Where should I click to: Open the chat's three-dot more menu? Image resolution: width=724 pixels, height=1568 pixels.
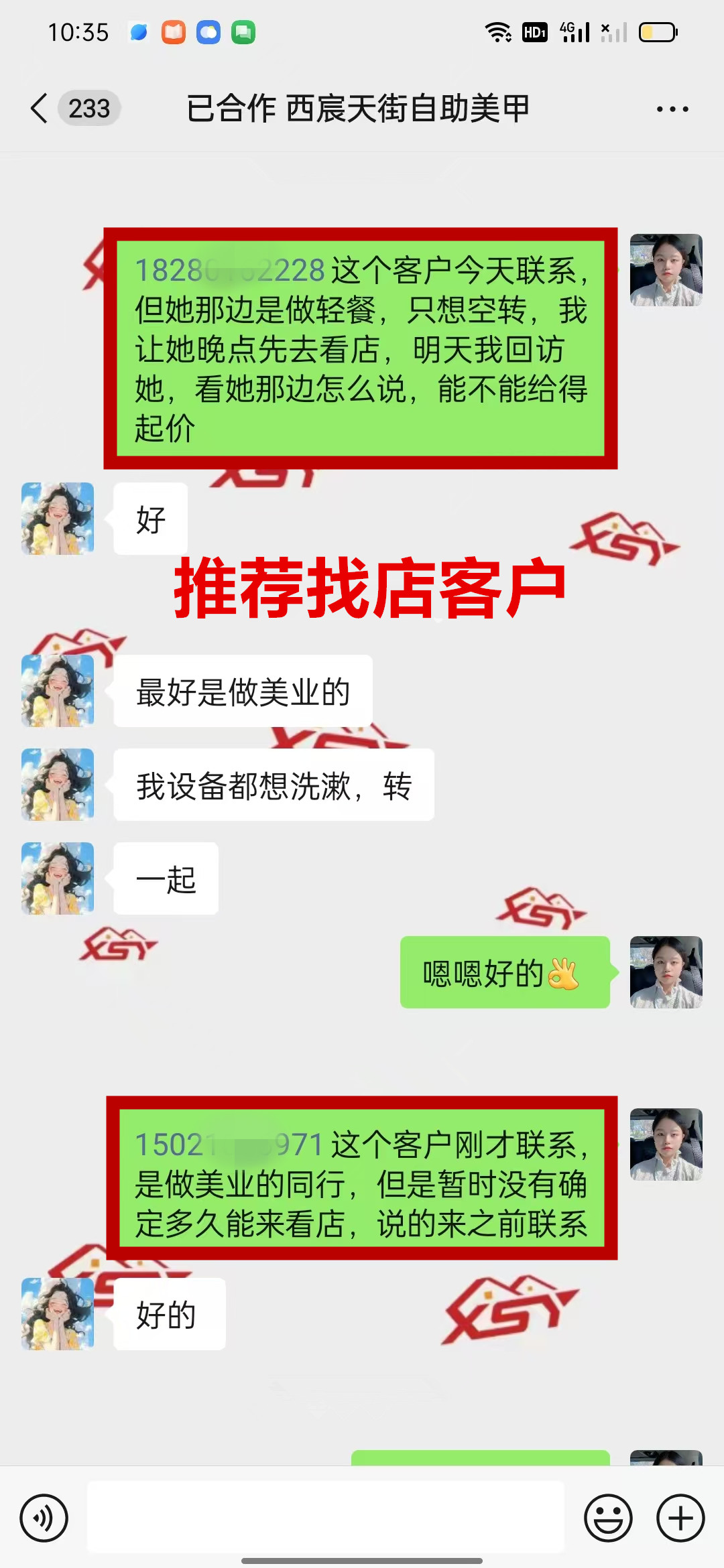(672, 109)
